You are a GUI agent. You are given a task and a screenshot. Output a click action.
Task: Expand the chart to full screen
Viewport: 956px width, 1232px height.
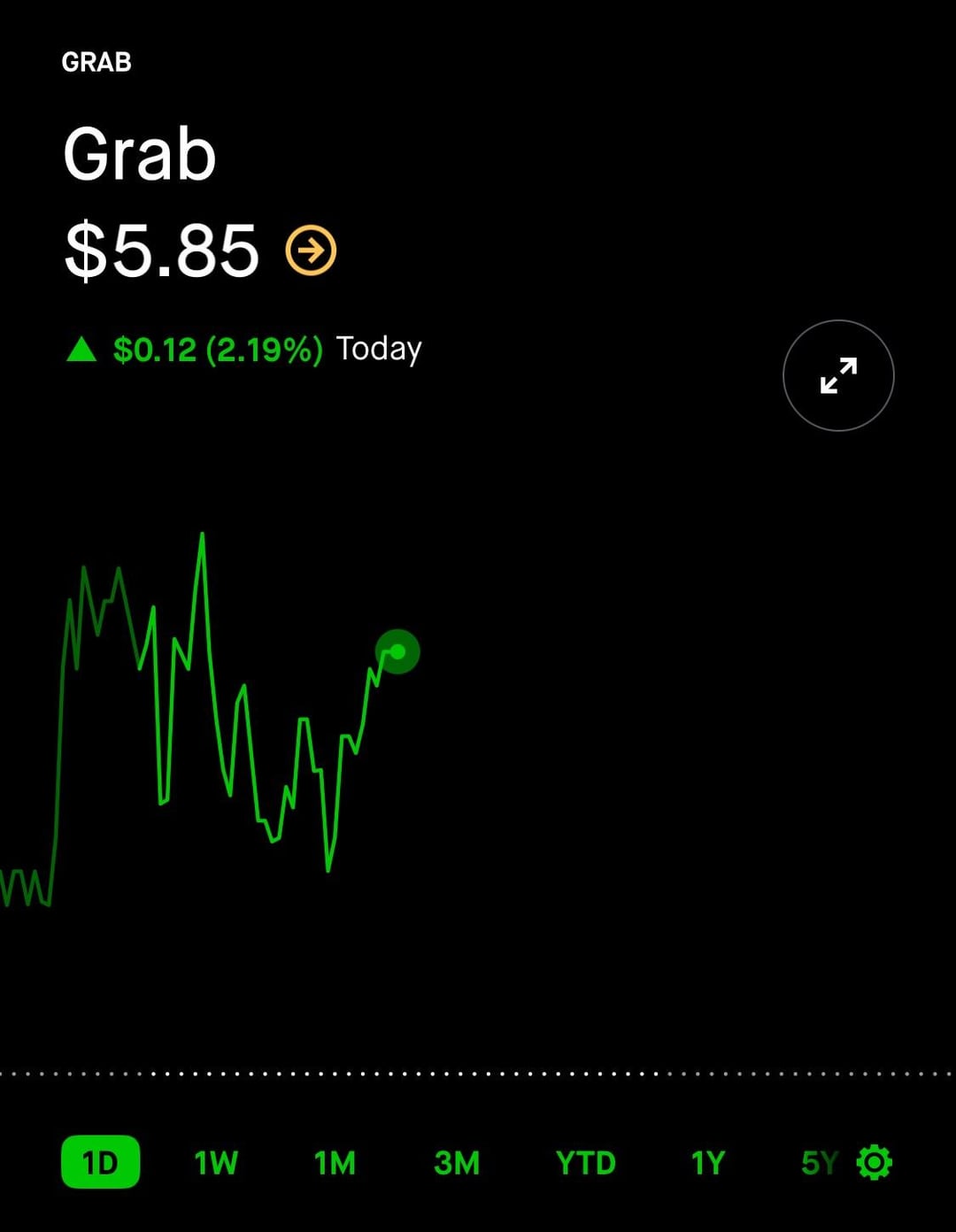click(838, 375)
